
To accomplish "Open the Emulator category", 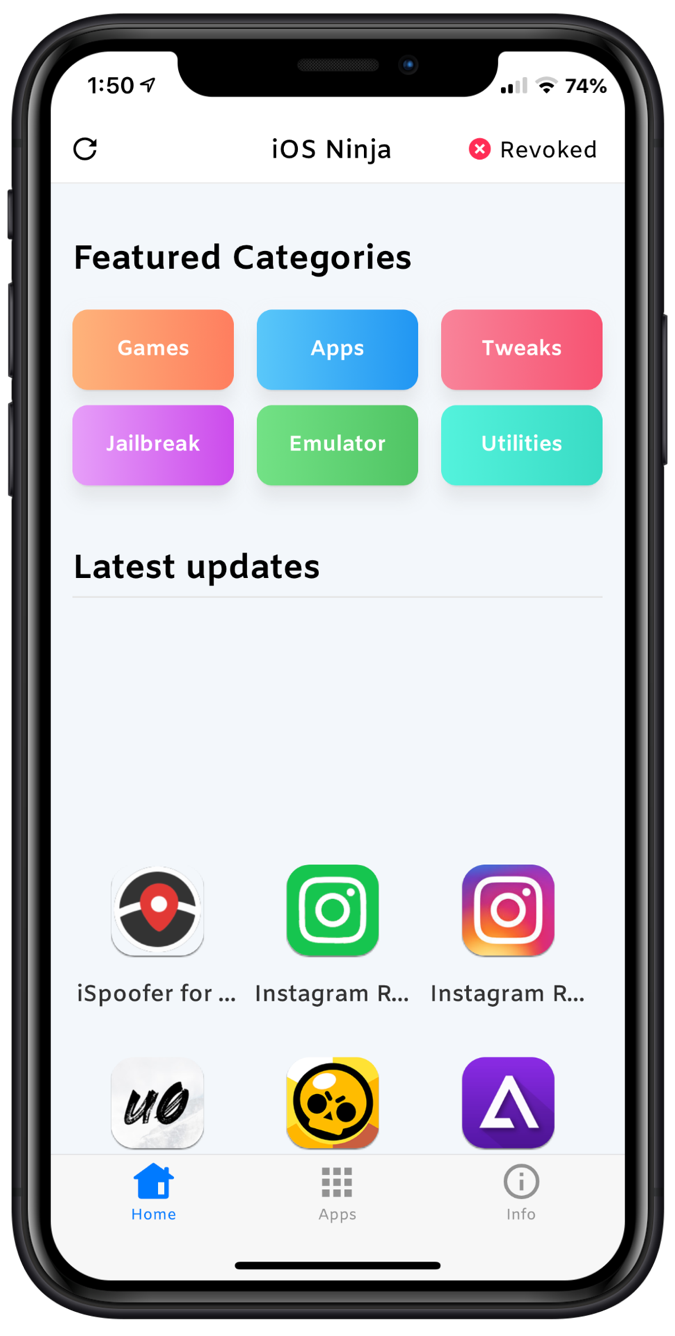I will pyautogui.click(x=337, y=444).
